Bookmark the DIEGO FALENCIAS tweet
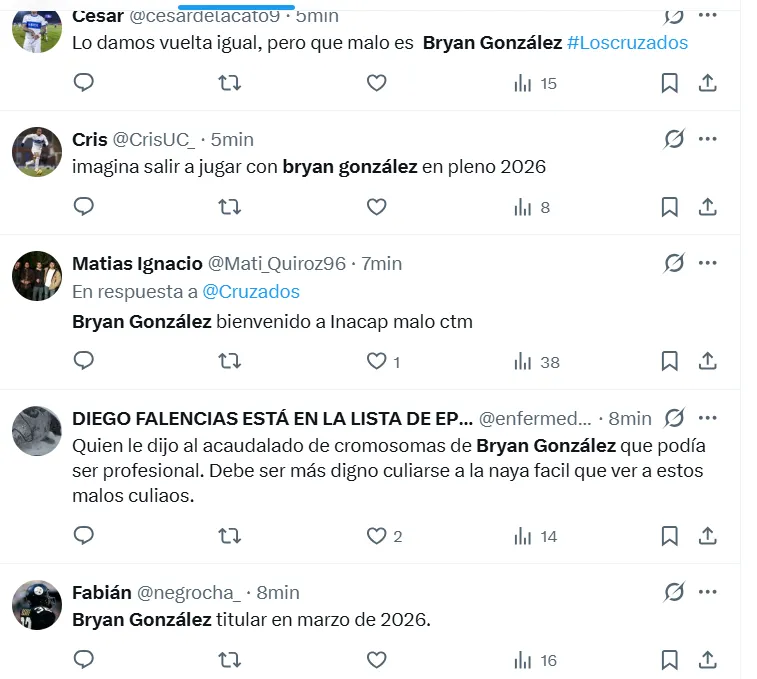Image resolution: width=757 pixels, height=679 pixels. (x=670, y=536)
